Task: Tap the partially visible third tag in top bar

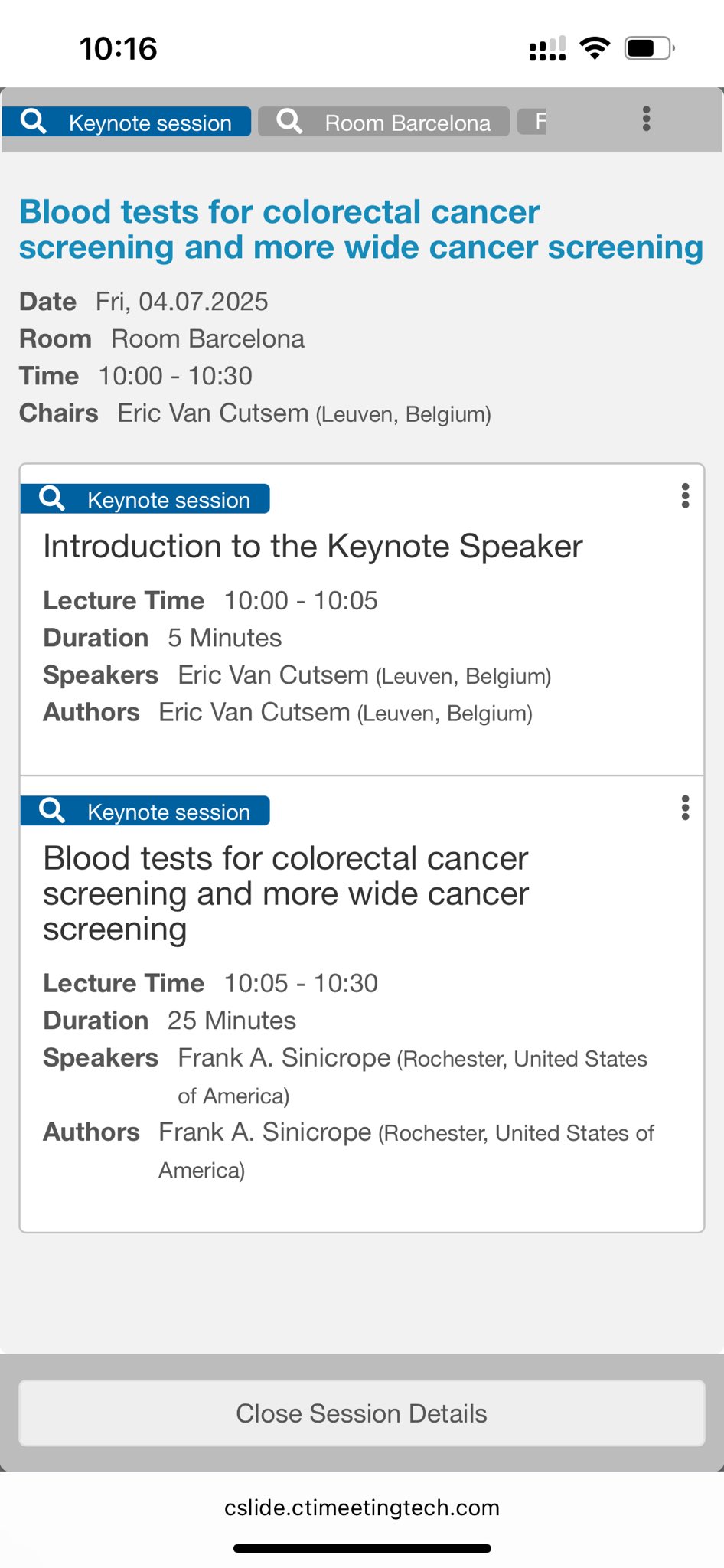Action: click(x=532, y=121)
